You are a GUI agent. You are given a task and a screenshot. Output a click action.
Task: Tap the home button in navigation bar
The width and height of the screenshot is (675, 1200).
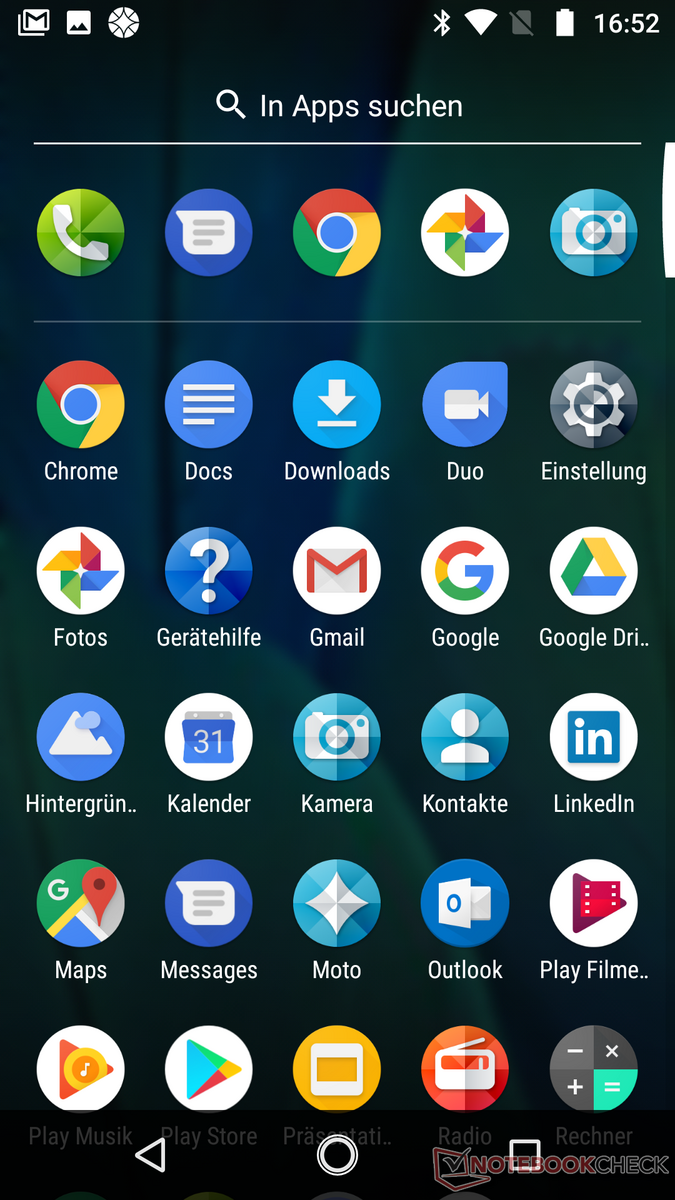coord(337,1156)
